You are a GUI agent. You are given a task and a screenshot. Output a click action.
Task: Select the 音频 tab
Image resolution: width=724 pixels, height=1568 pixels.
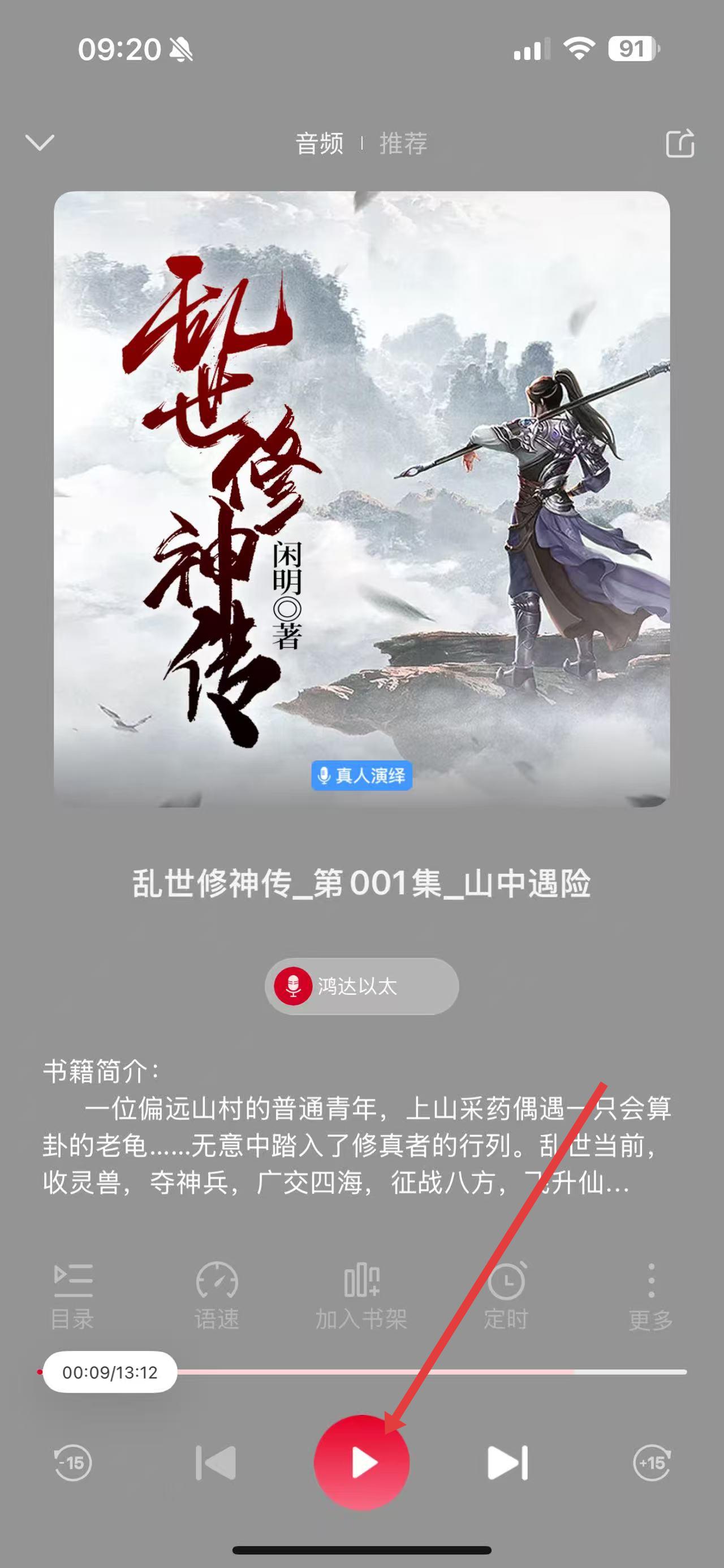click(x=320, y=144)
